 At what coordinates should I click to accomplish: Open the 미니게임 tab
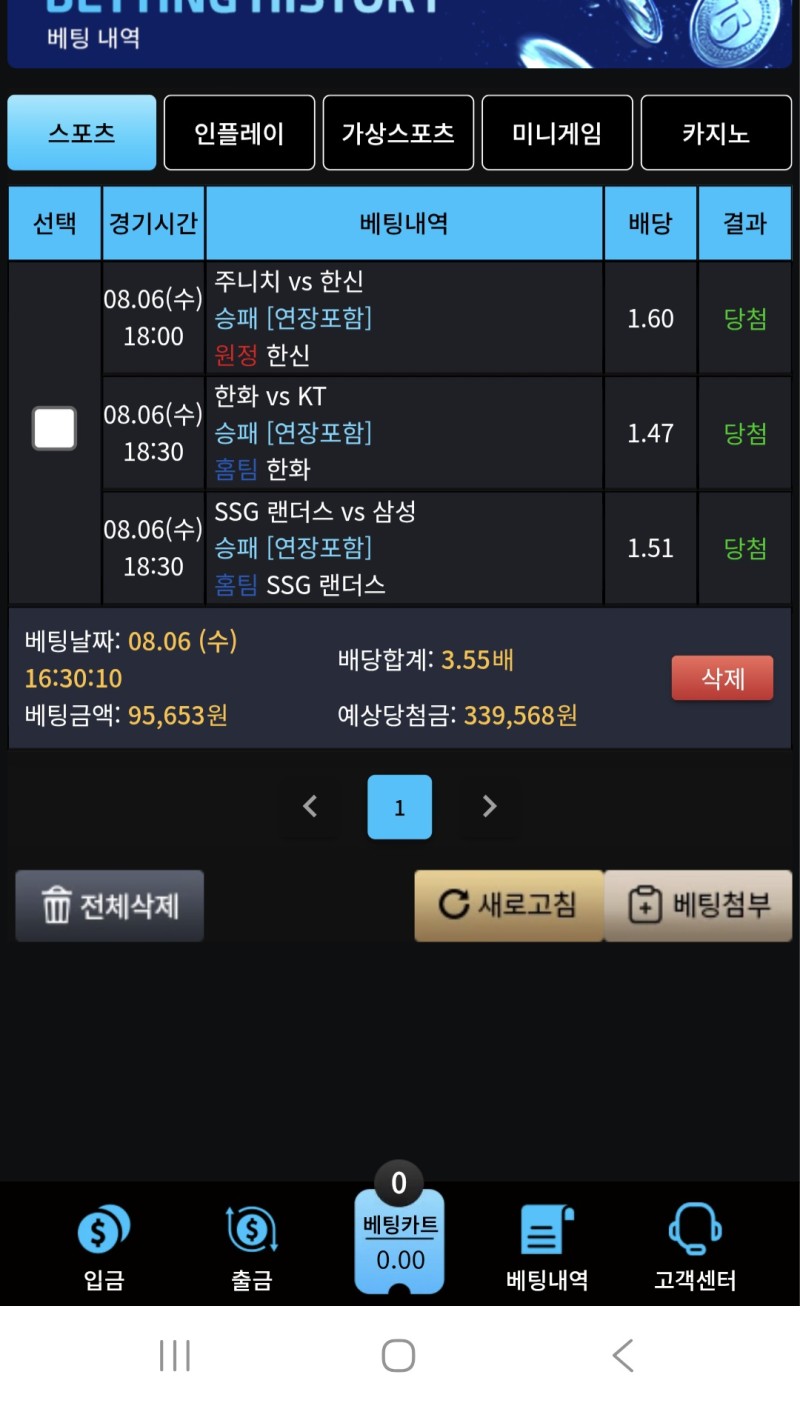[x=557, y=132]
